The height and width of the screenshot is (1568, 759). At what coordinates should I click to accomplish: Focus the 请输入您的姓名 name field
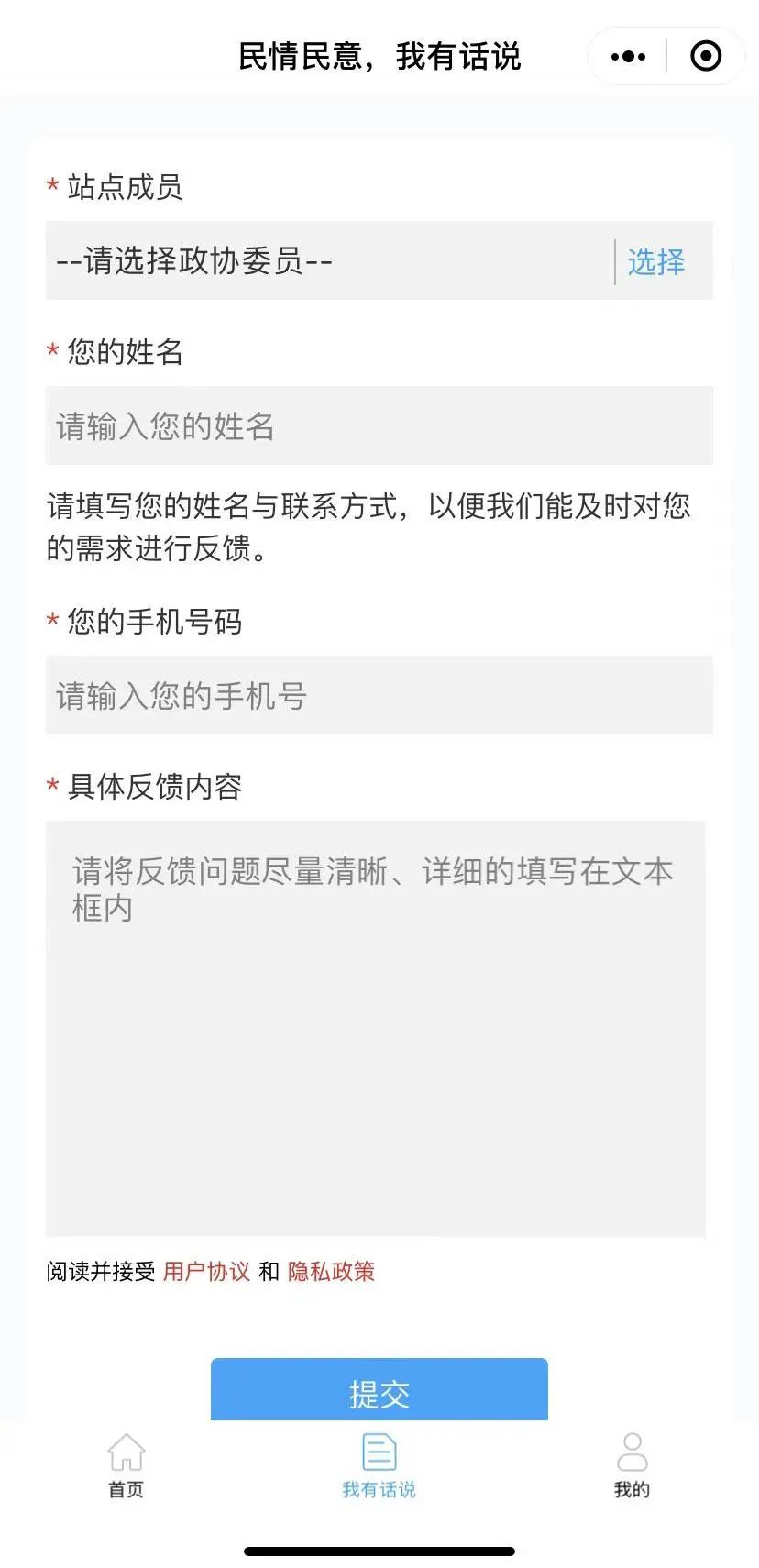click(379, 425)
